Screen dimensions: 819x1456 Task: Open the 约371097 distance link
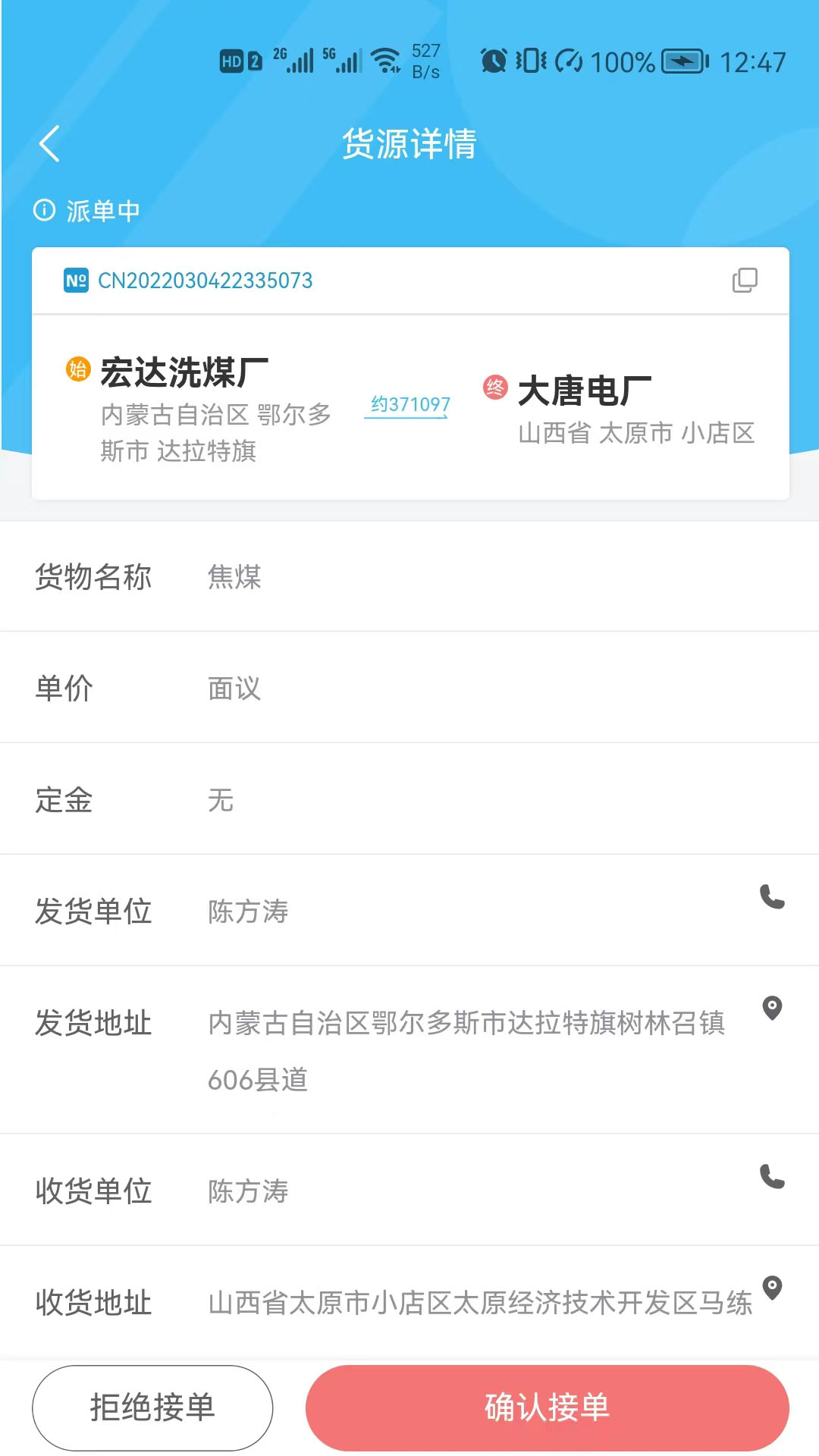click(409, 405)
